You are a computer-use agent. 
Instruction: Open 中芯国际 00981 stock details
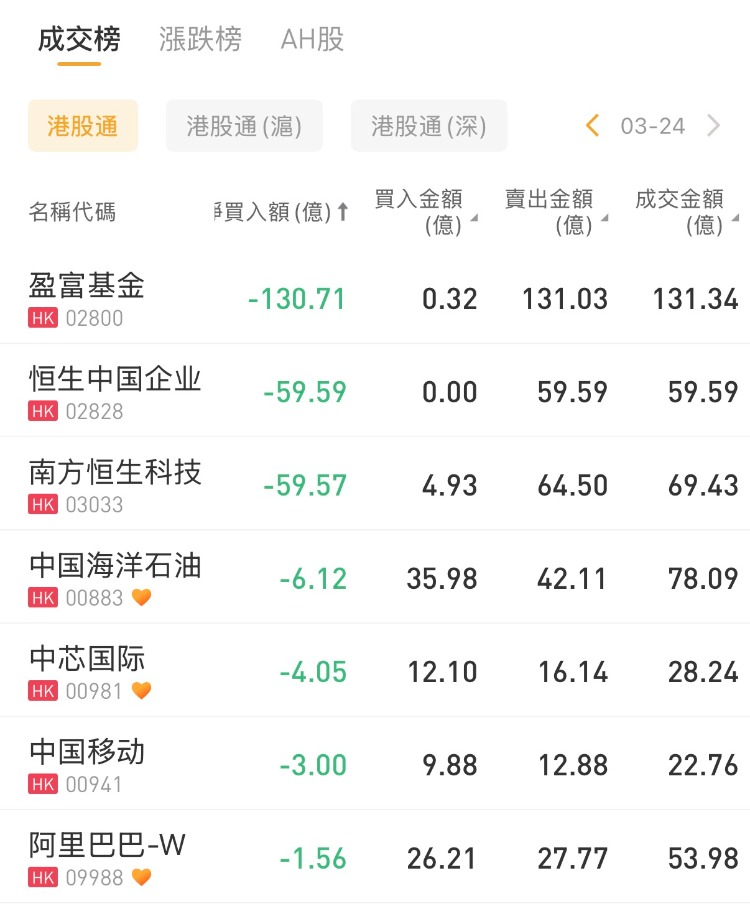[x=87, y=670]
